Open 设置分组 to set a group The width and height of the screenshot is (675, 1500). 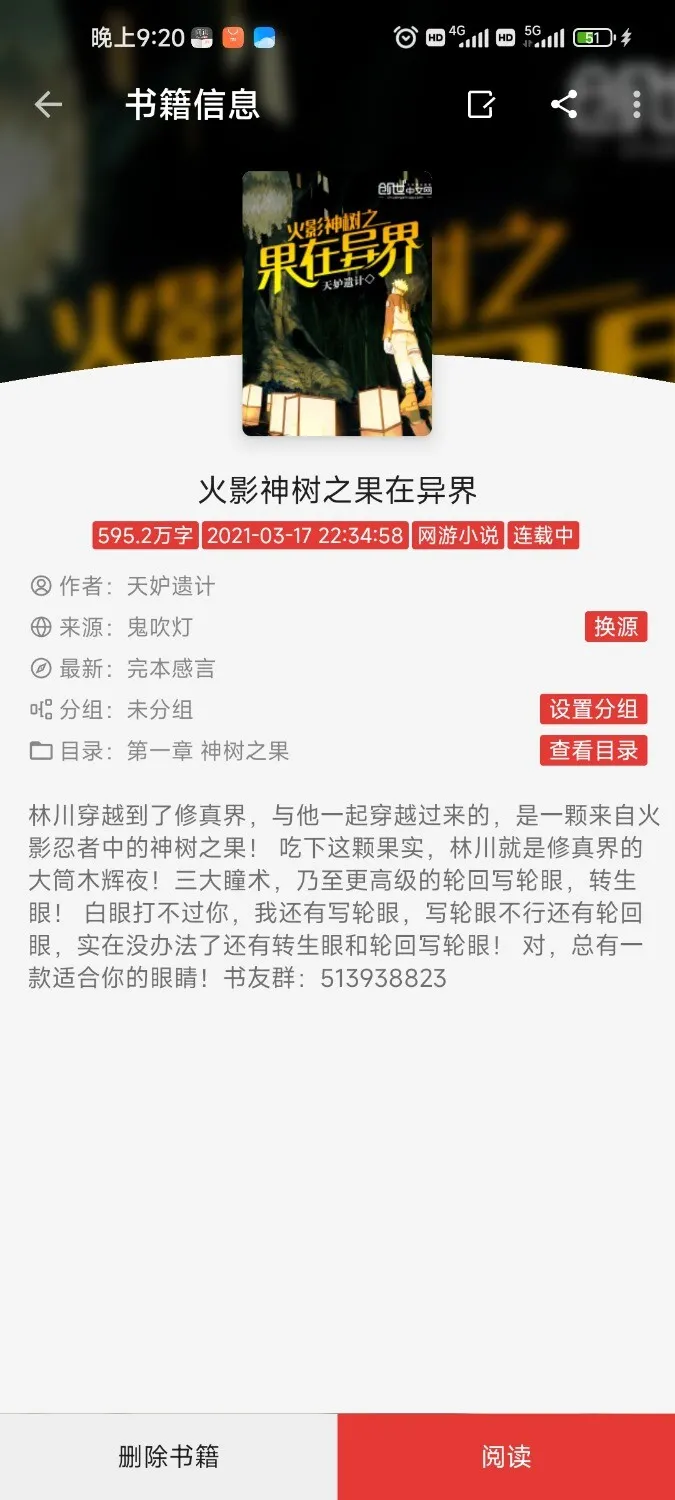click(593, 709)
